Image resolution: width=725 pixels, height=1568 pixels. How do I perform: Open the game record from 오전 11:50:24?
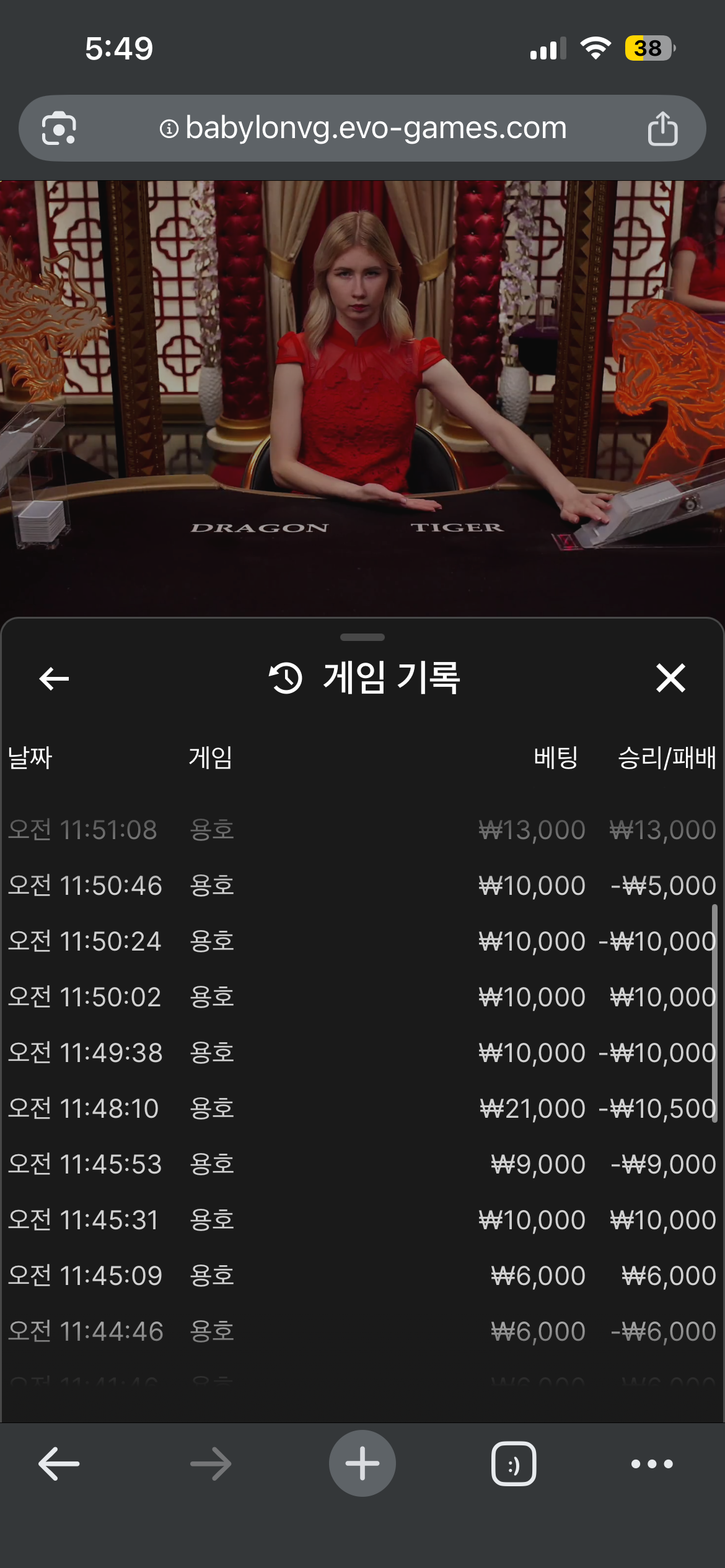pyautogui.click(x=362, y=941)
